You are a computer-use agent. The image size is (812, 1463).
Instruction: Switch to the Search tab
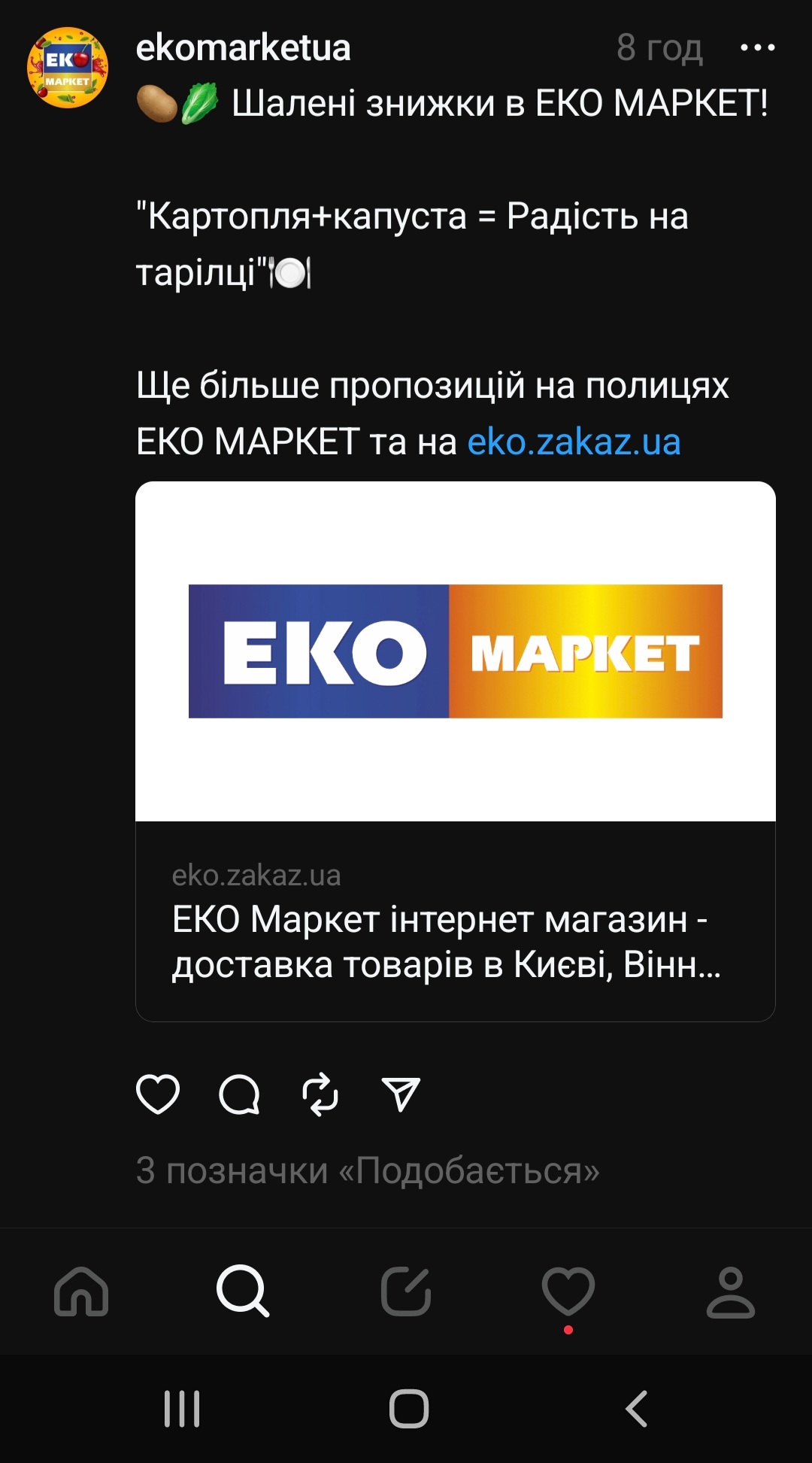pos(243,1292)
